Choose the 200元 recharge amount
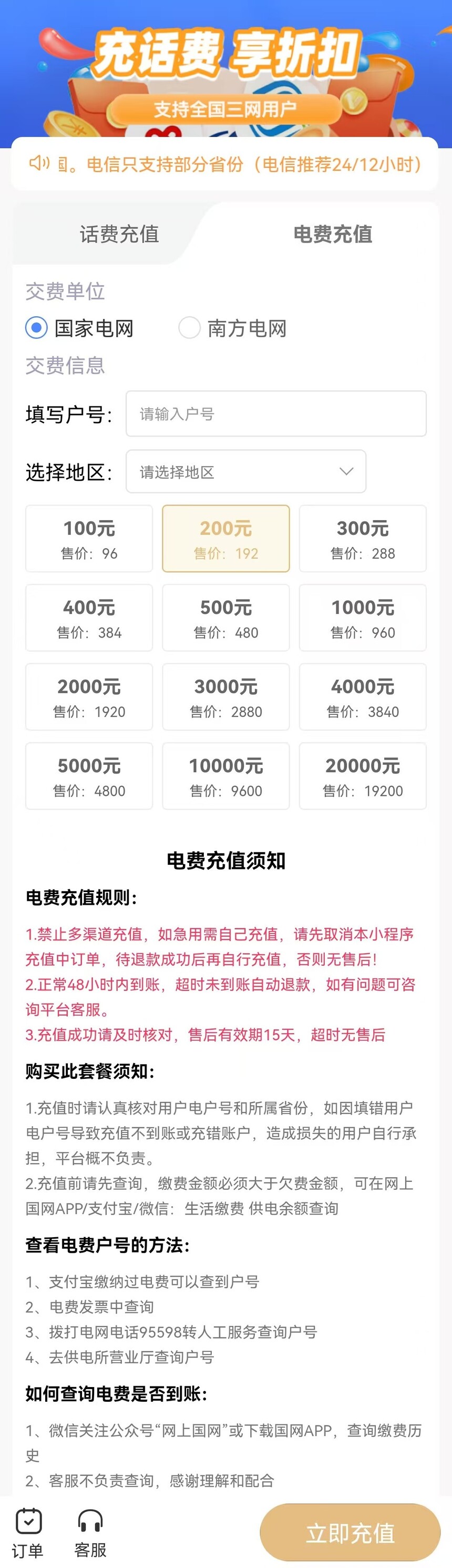This screenshot has width=452, height=1568. [225, 539]
